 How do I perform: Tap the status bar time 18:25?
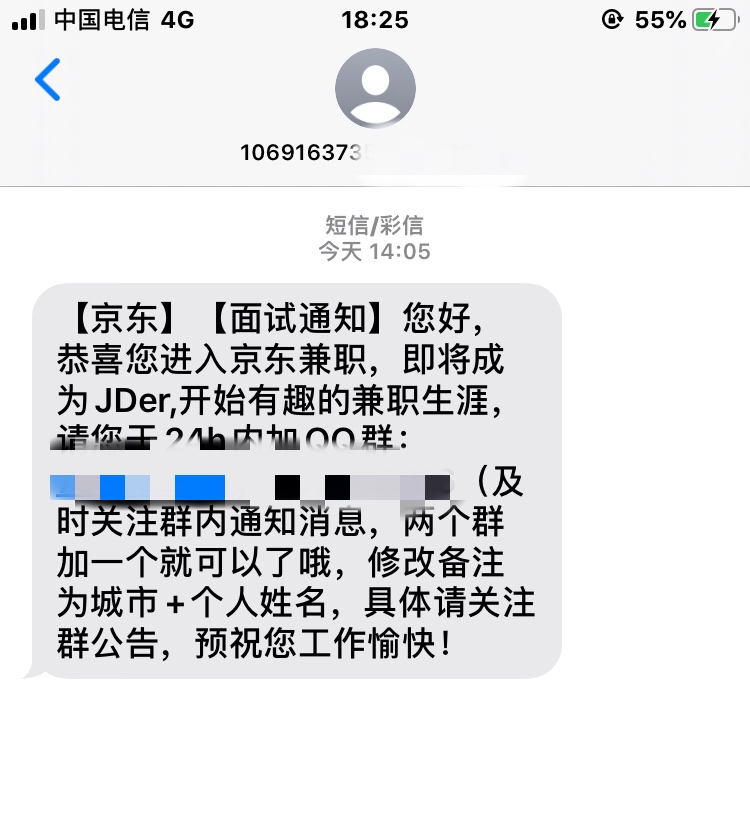pos(375,19)
